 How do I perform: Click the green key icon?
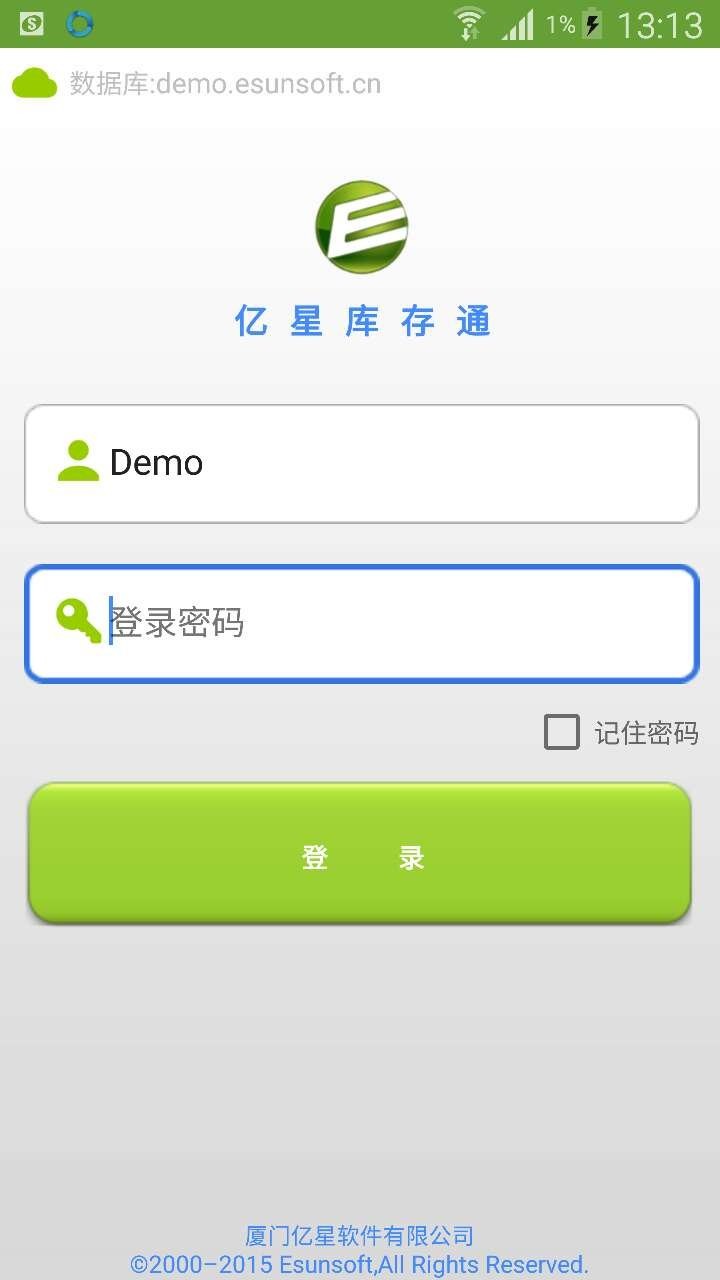(78, 622)
